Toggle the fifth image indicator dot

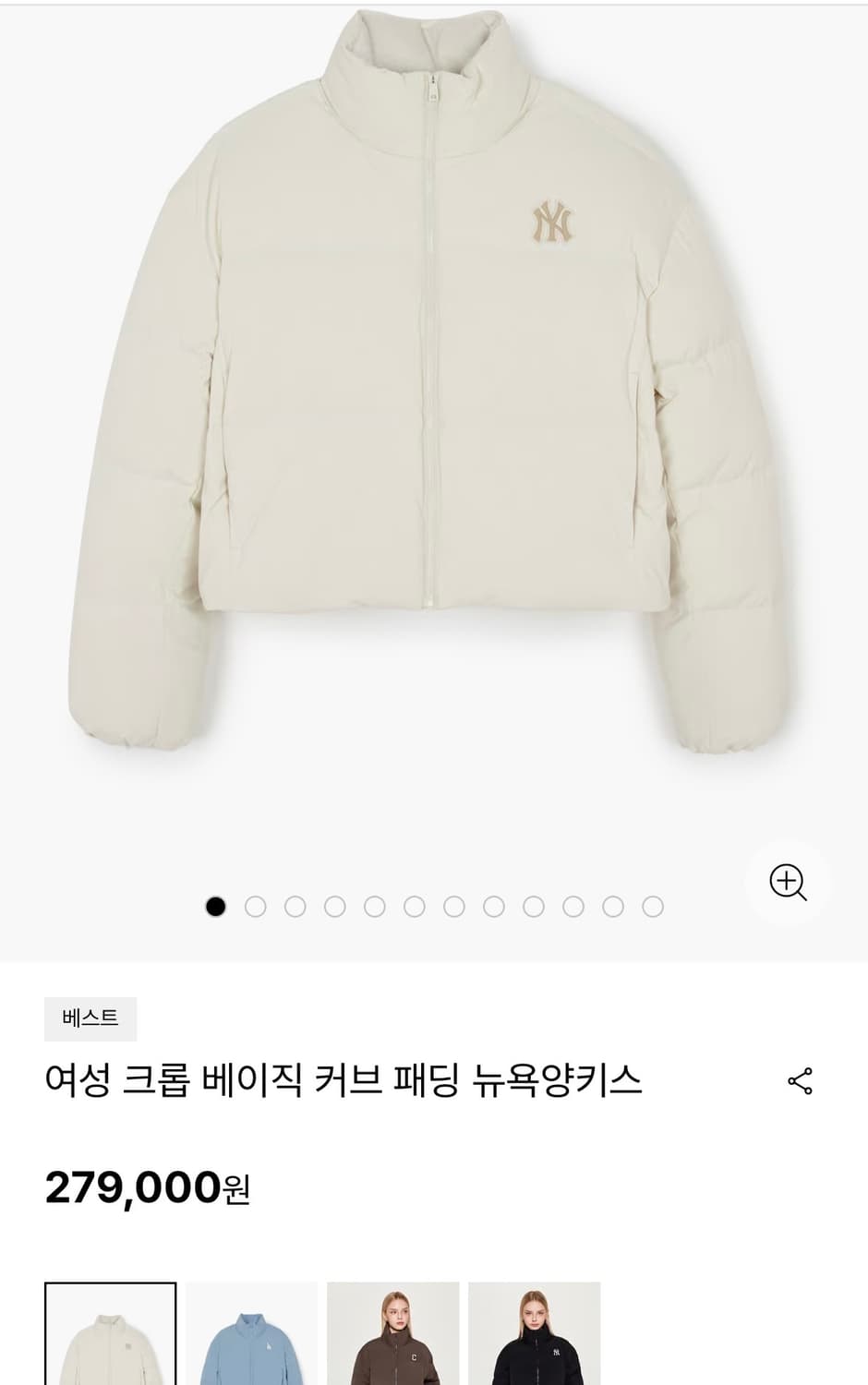(x=375, y=907)
